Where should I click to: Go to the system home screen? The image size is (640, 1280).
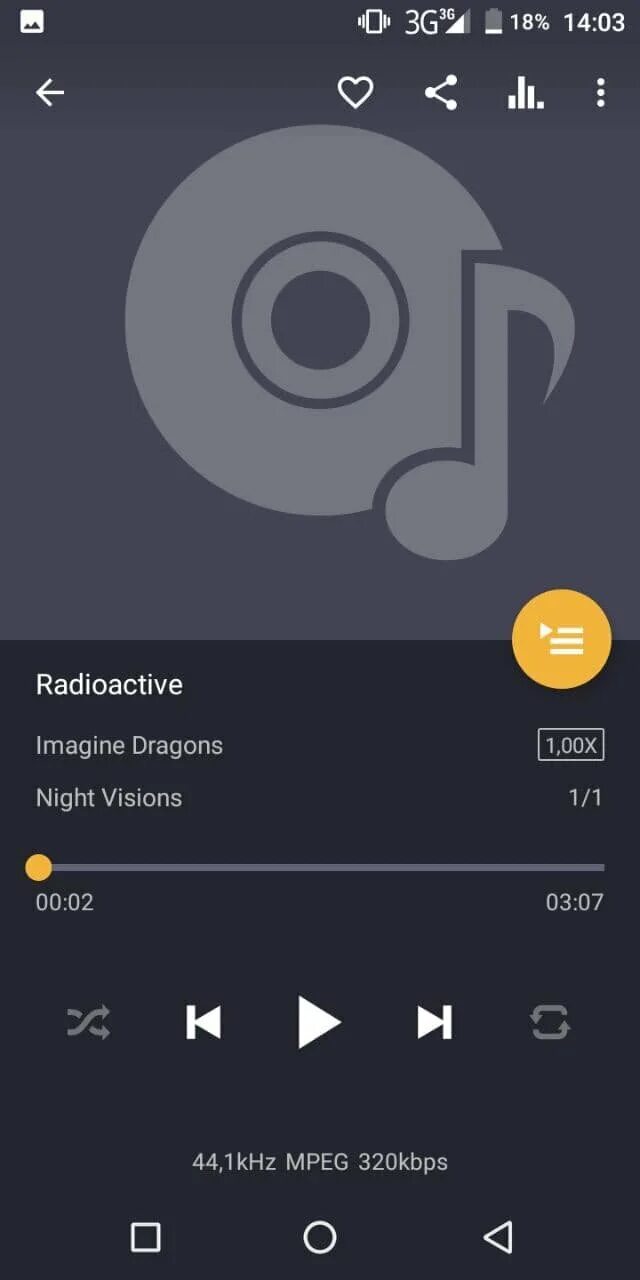pyautogui.click(x=320, y=1237)
